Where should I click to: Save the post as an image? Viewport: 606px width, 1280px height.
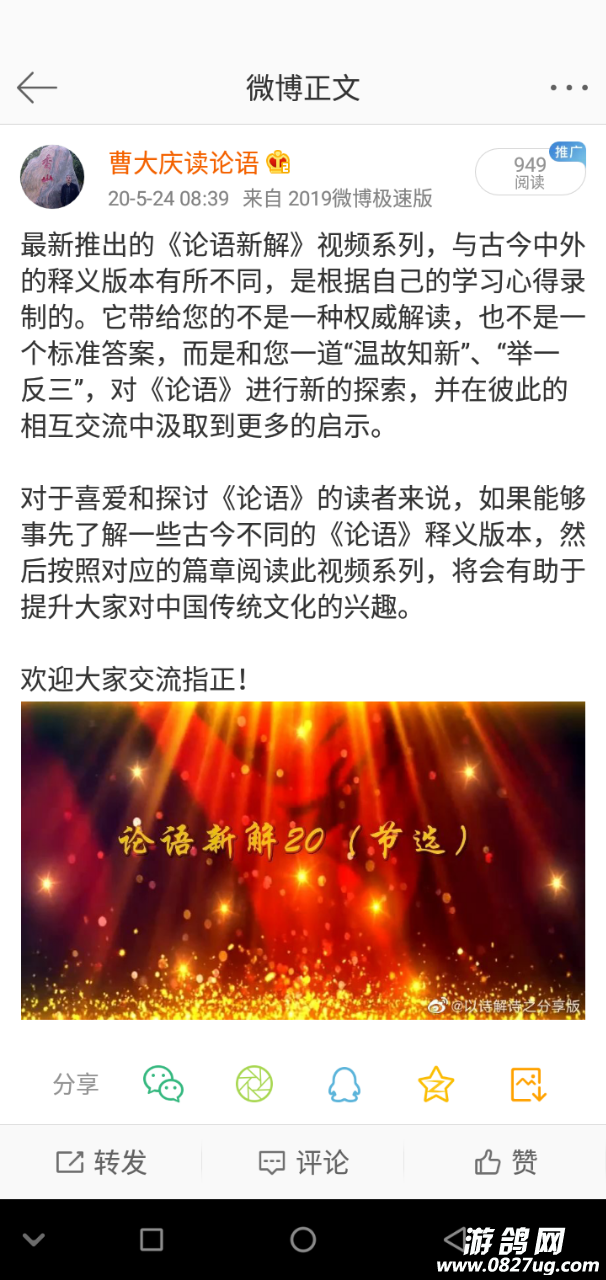click(x=528, y=1084)
